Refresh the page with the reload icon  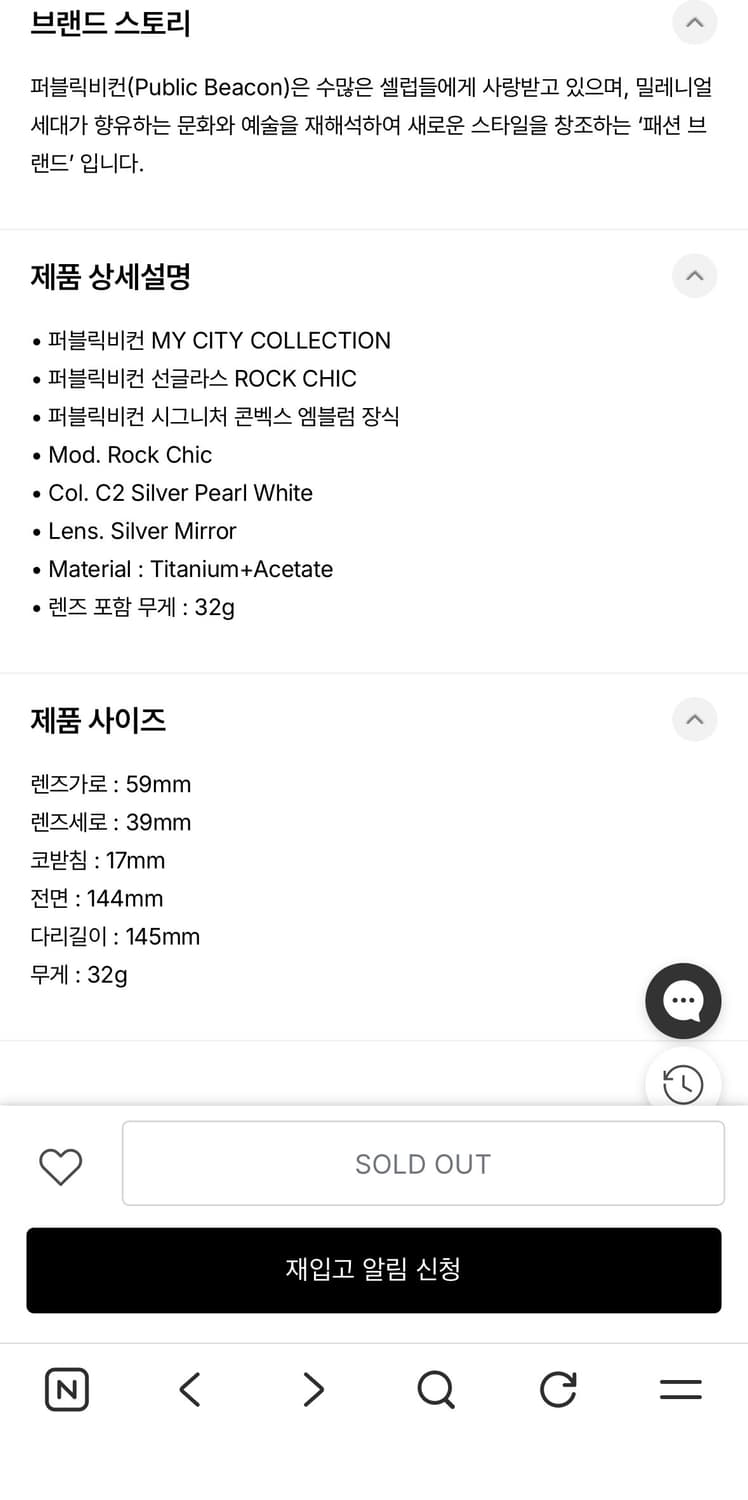pos(558,1389)
